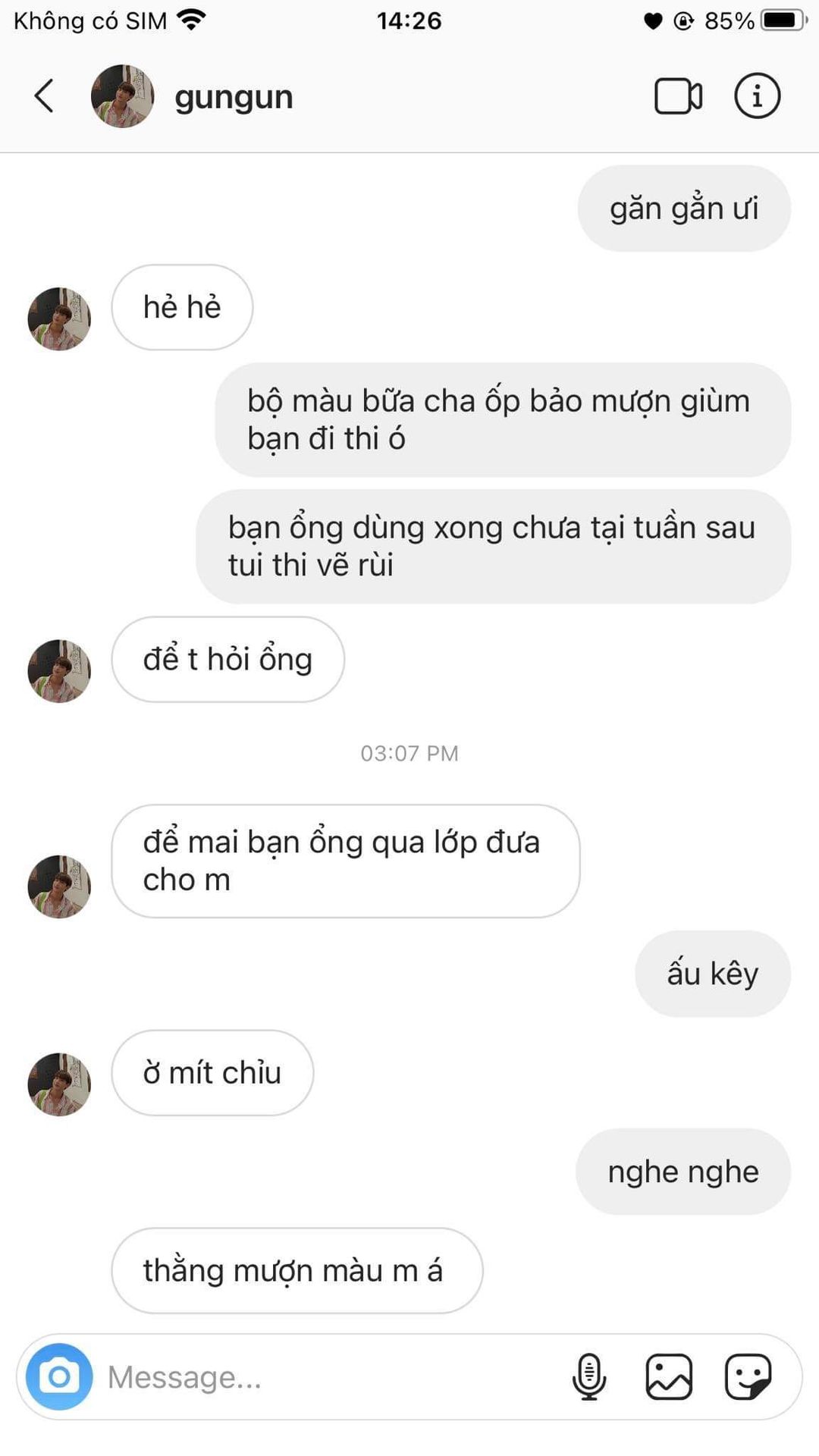
Task: Start a video call with gungun
Action: [x=678, y=96]
